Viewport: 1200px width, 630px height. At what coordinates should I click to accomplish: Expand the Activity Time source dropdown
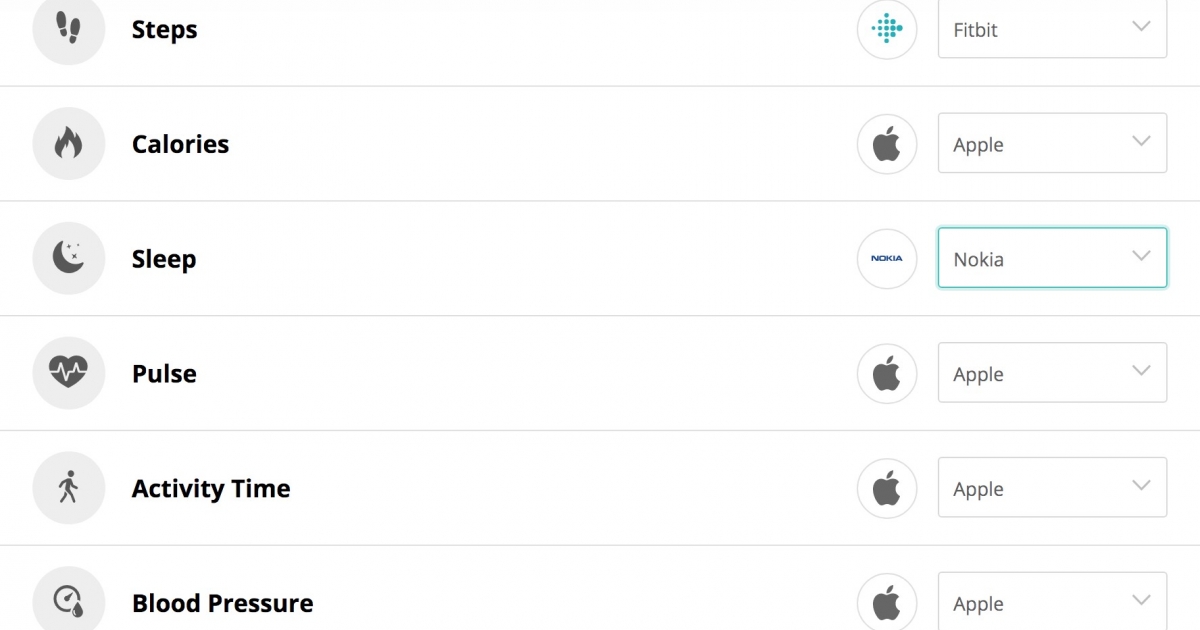pyautogui.click(x=1052, y=488)
